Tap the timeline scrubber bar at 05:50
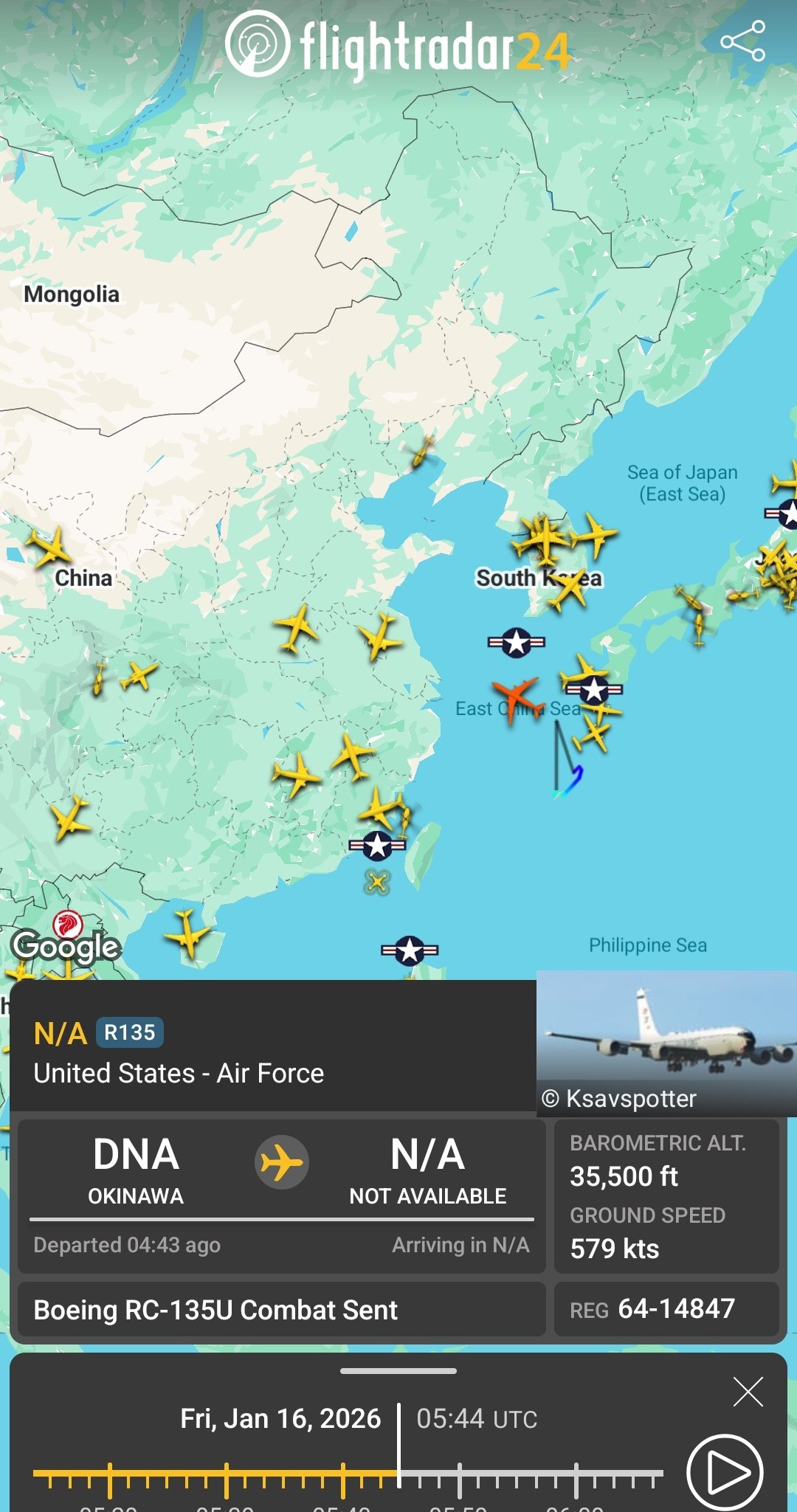797x1512 pixels. [x=459, y=1474]
